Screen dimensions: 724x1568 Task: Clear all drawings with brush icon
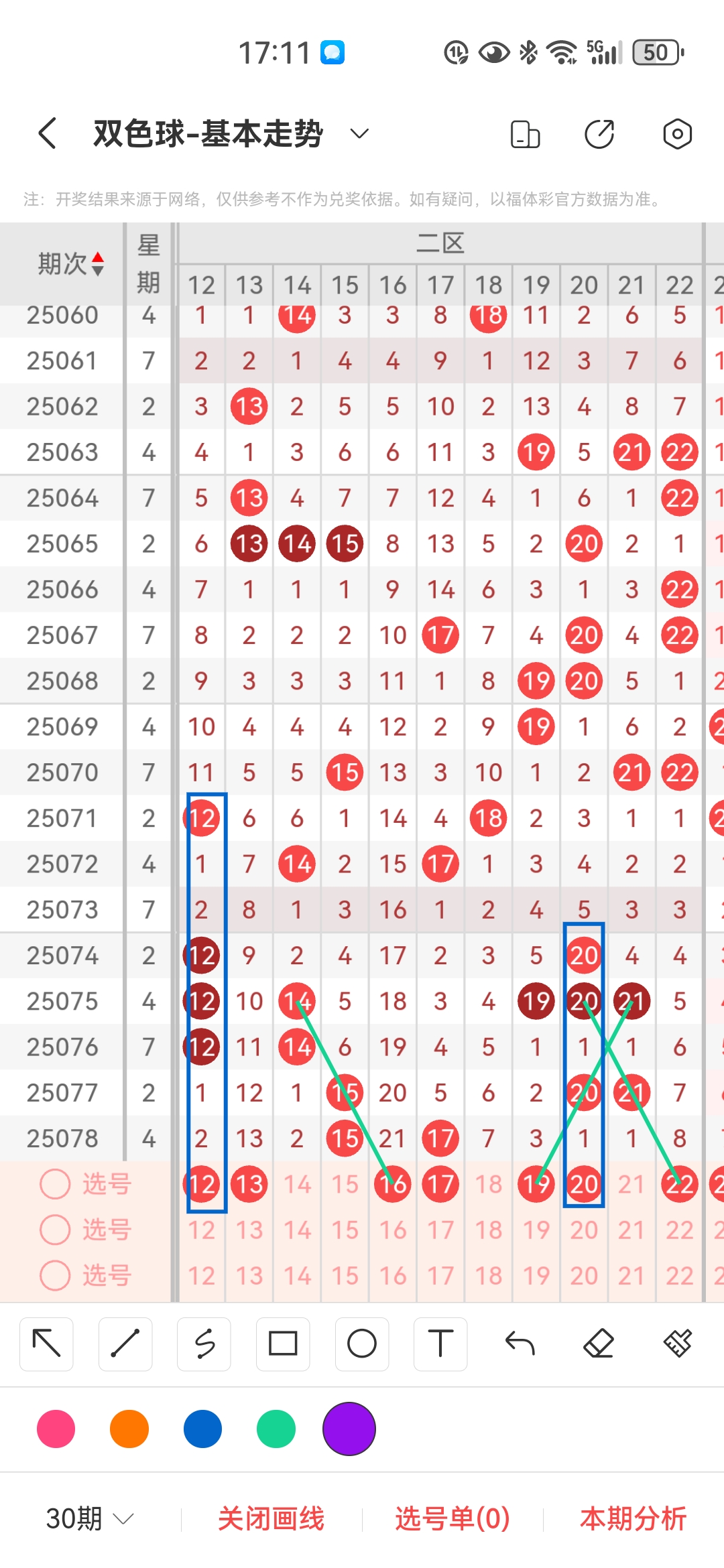678,1344
